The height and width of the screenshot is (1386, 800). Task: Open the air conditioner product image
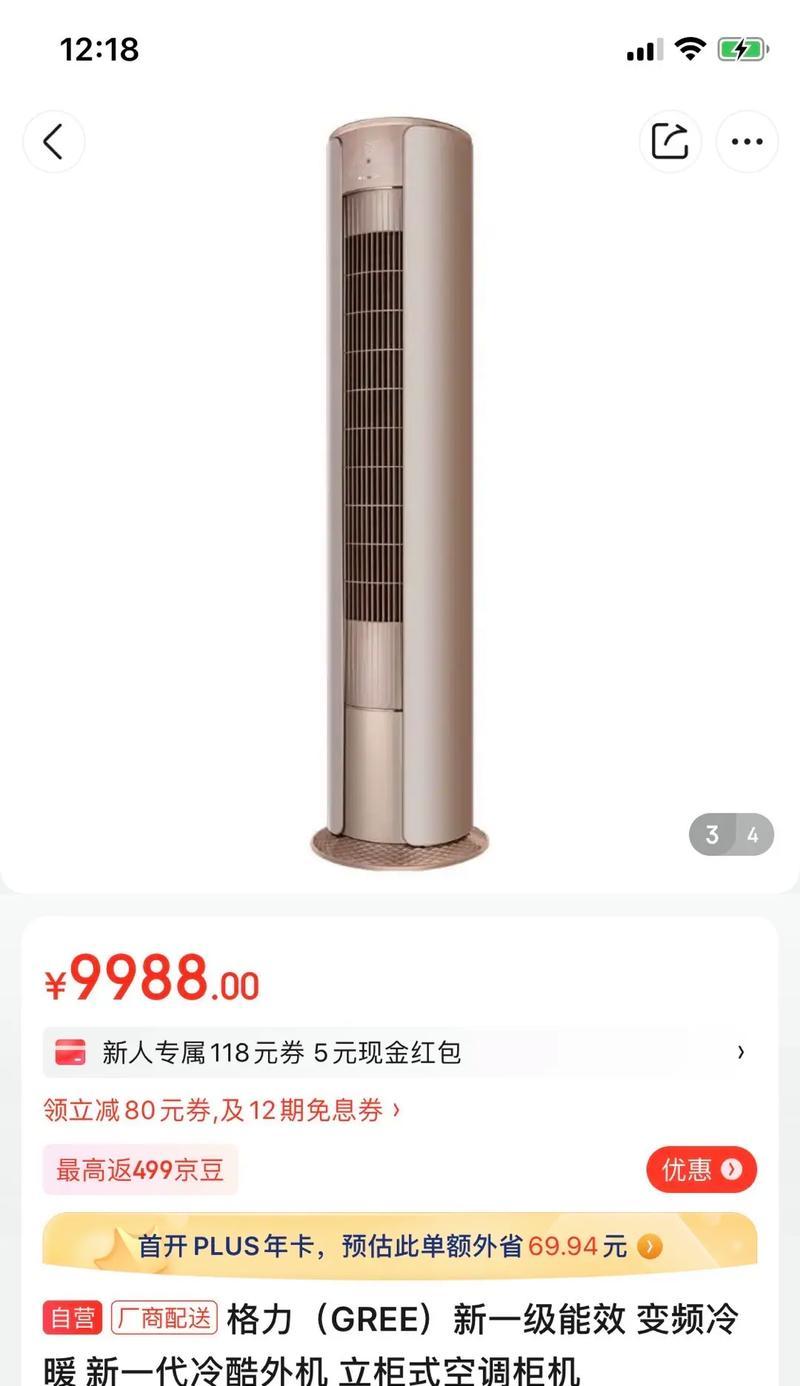coord(400,492)
